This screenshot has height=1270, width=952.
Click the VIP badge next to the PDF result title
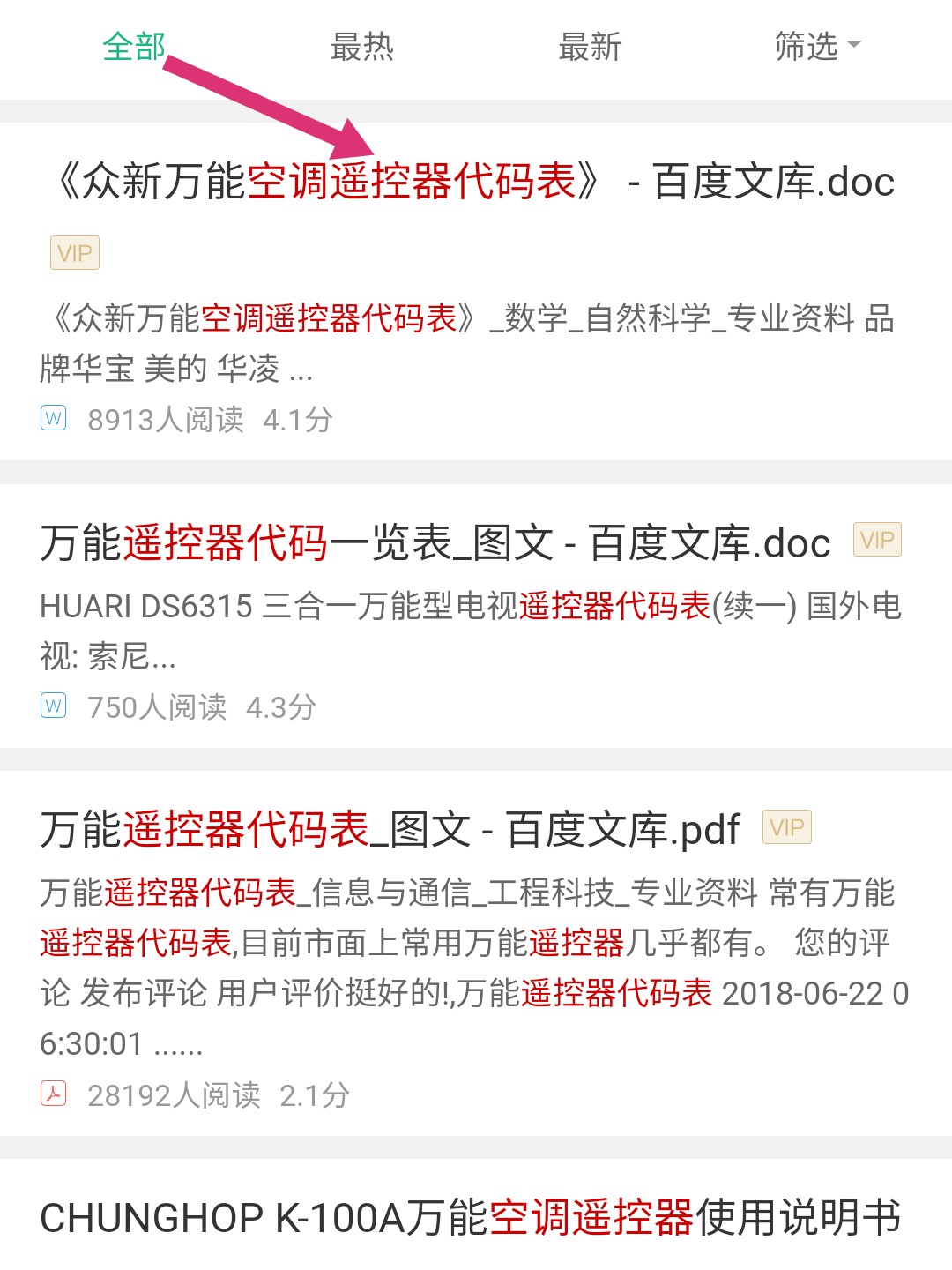pos(787,827)
